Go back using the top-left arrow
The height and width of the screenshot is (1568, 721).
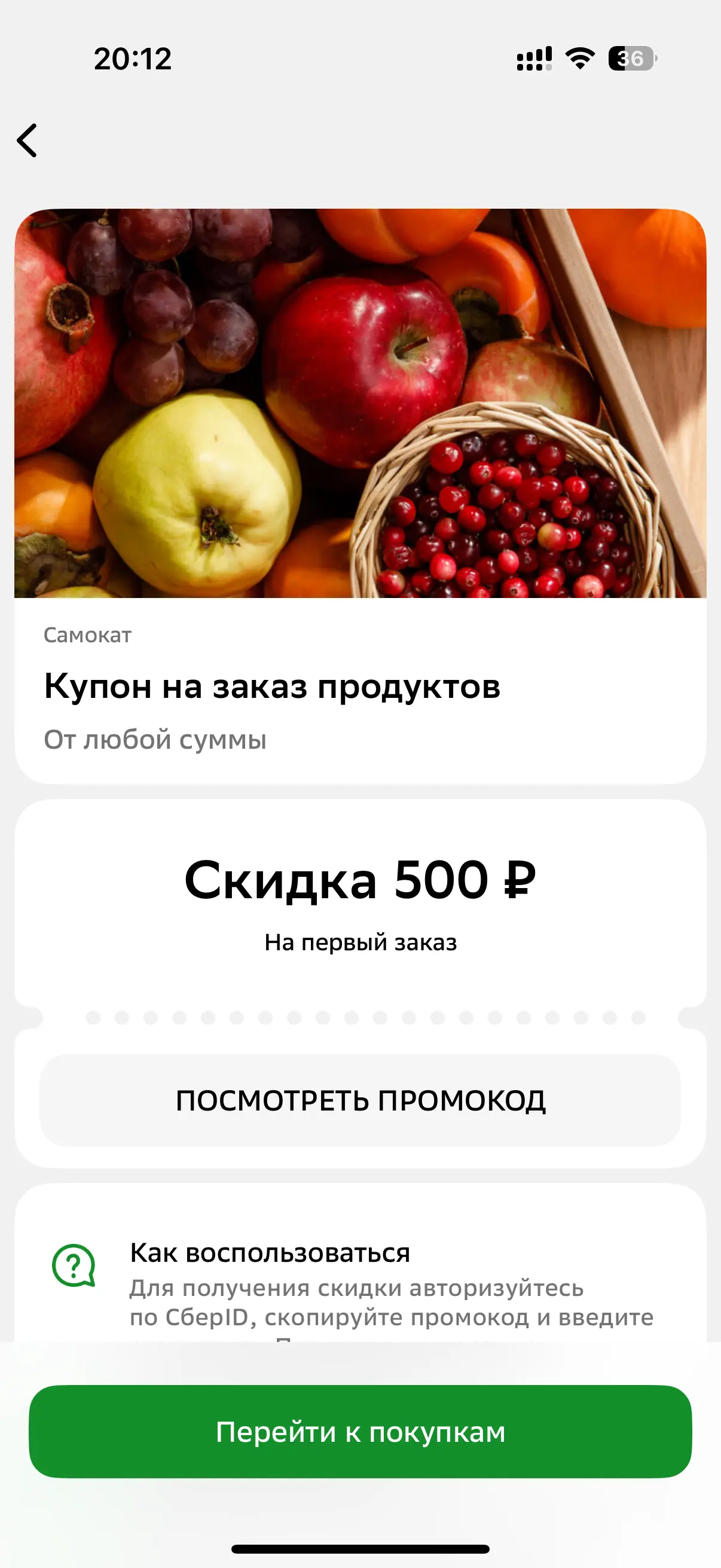[x=27, y=141]
